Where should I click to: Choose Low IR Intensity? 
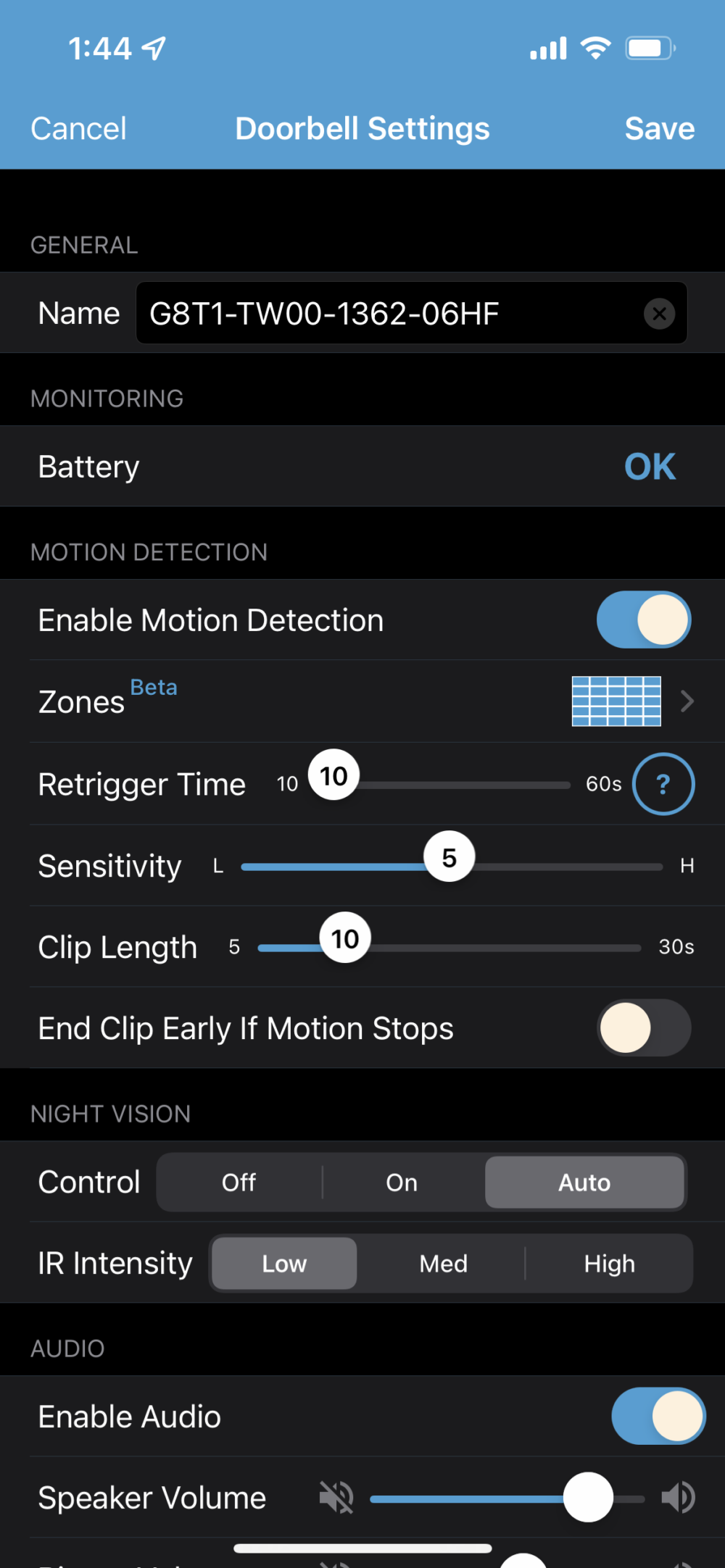tap(284, 1264)
